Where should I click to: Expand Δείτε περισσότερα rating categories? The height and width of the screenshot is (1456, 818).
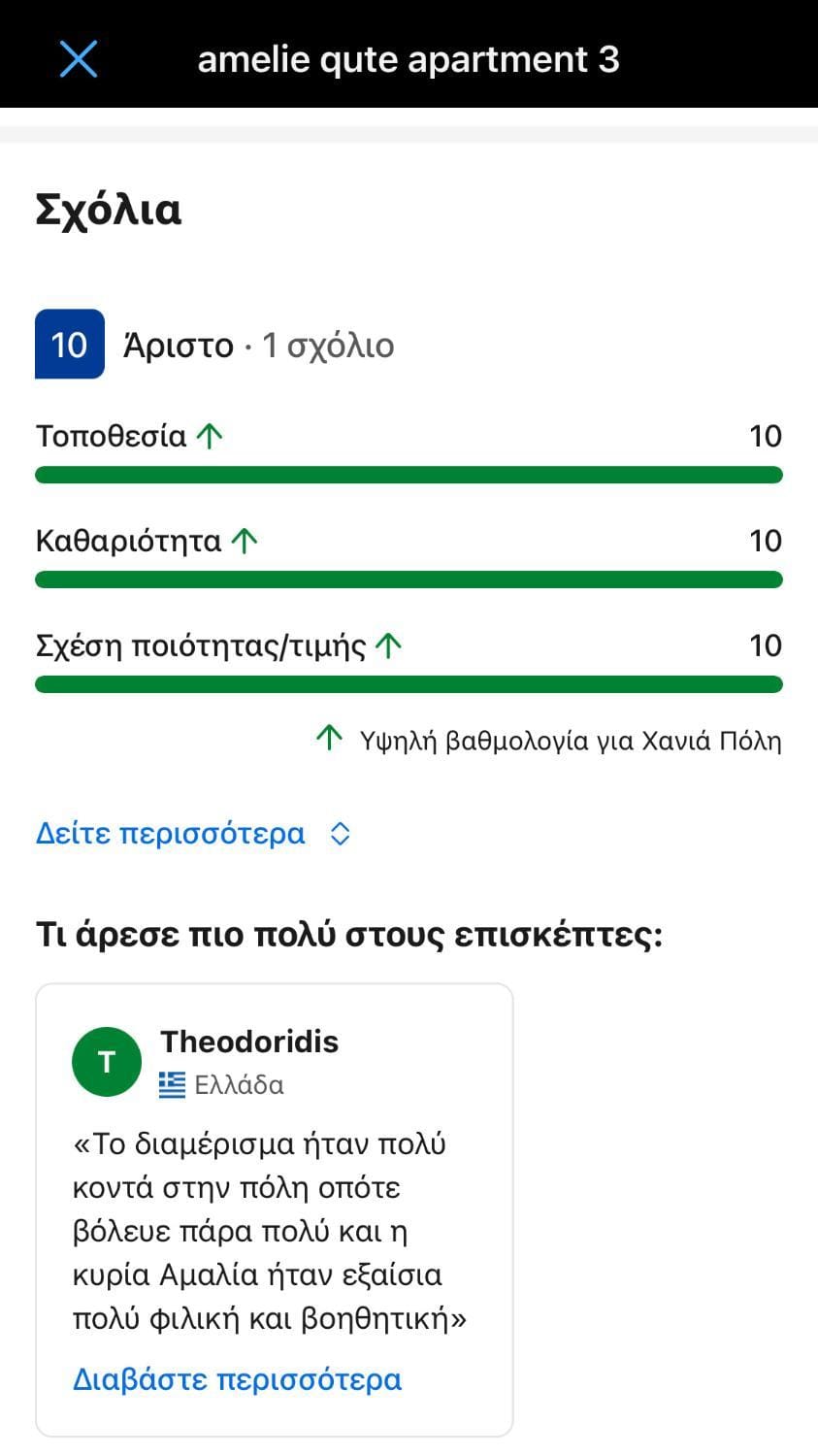click(193, 834)
